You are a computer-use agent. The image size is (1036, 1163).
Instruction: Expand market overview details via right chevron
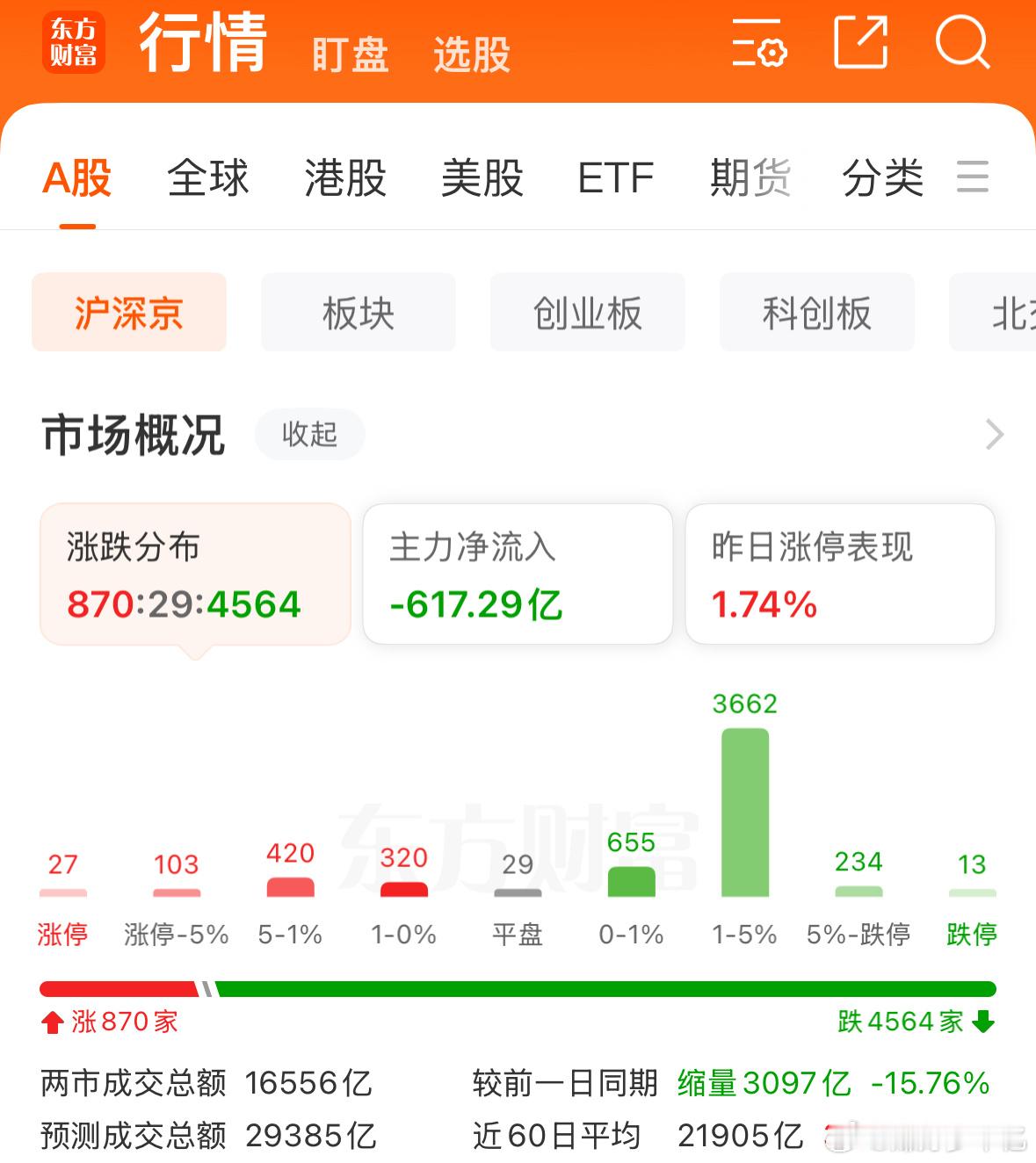click(x=994, y=434)
